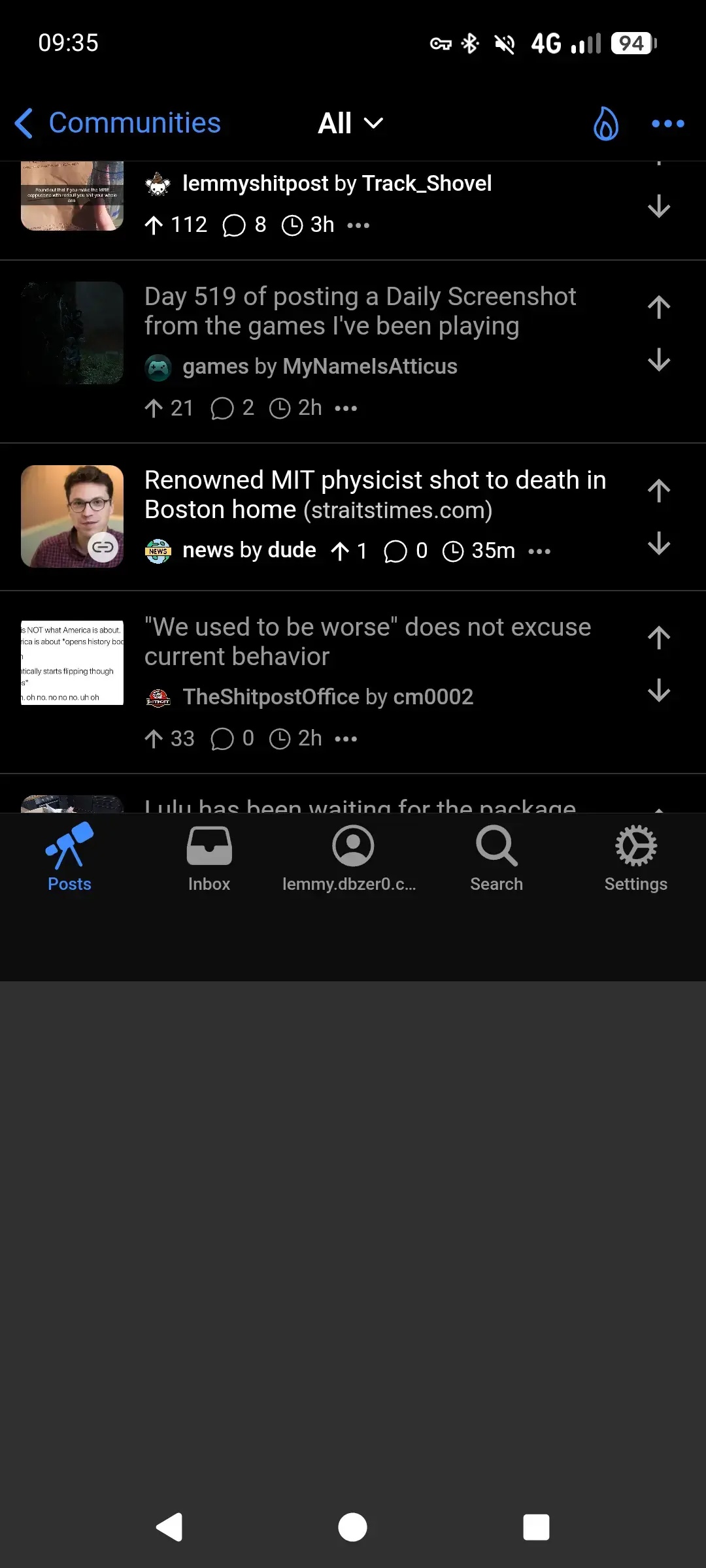Viewport: 706px width, 1568px height.
Task: Go back to Communities
Action: pos(118,123)
